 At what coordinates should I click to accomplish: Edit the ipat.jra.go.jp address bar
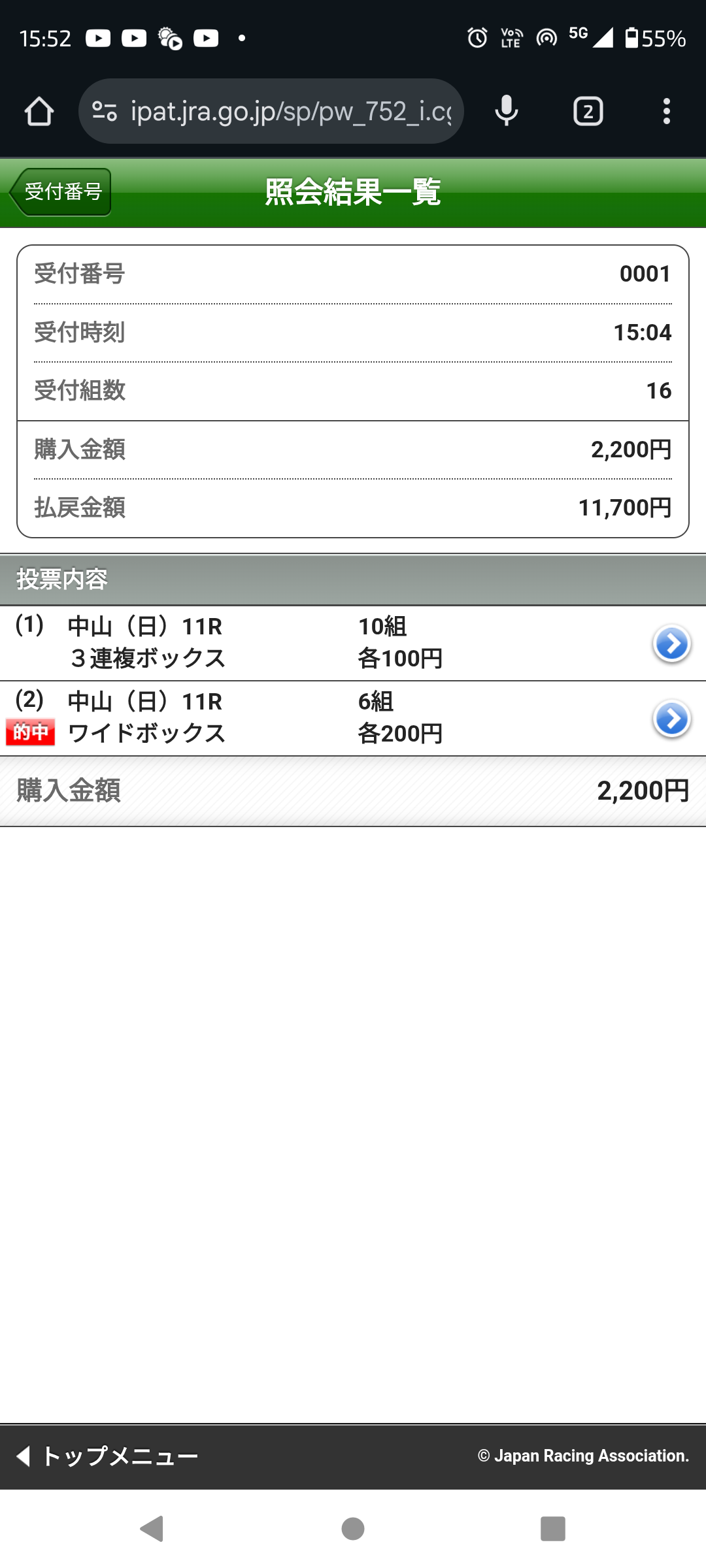288,112
